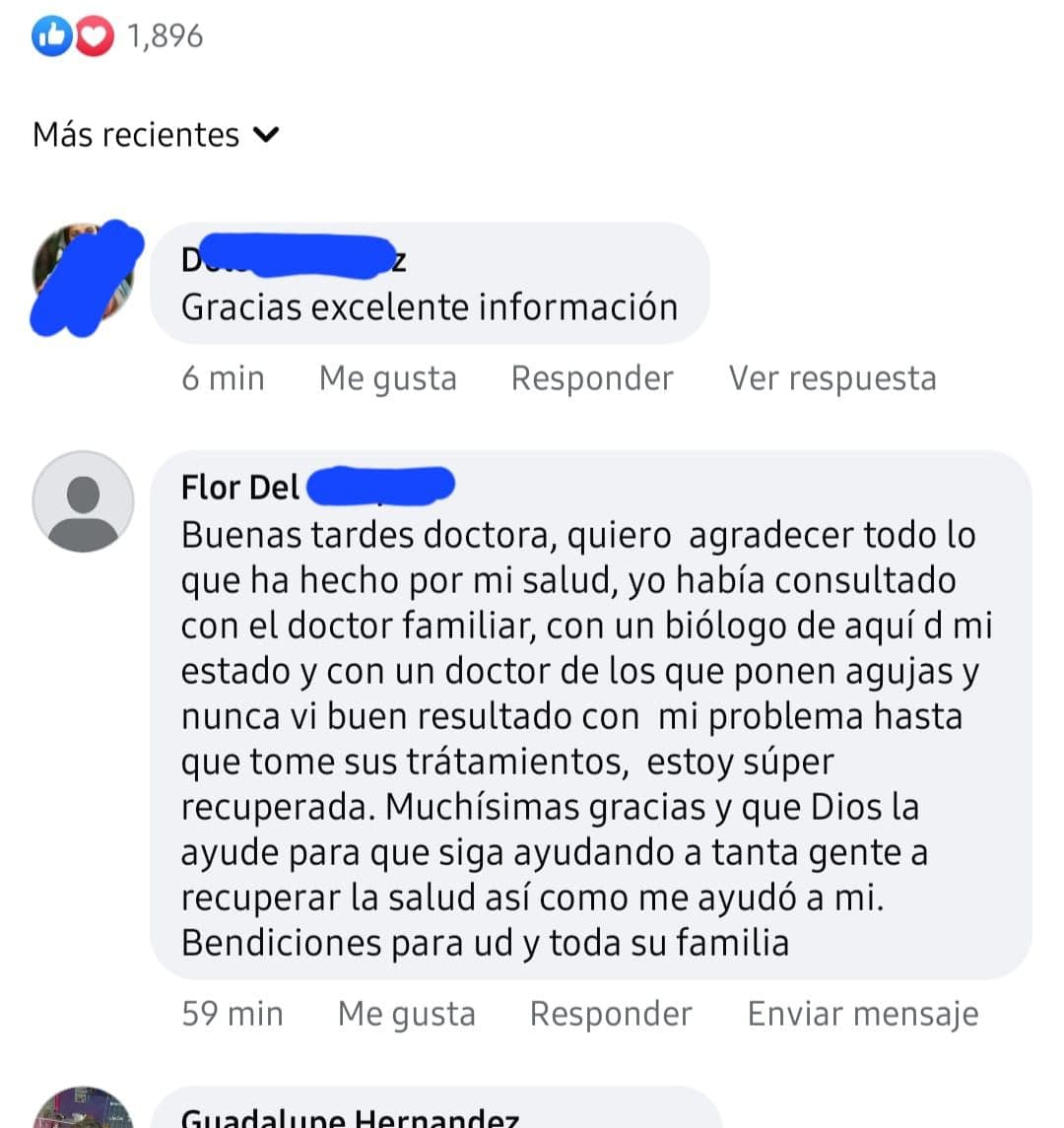This screenshot has height=1128, width=1064.
Task: Open the Más recientes sort dropdown
Action: 136,134
